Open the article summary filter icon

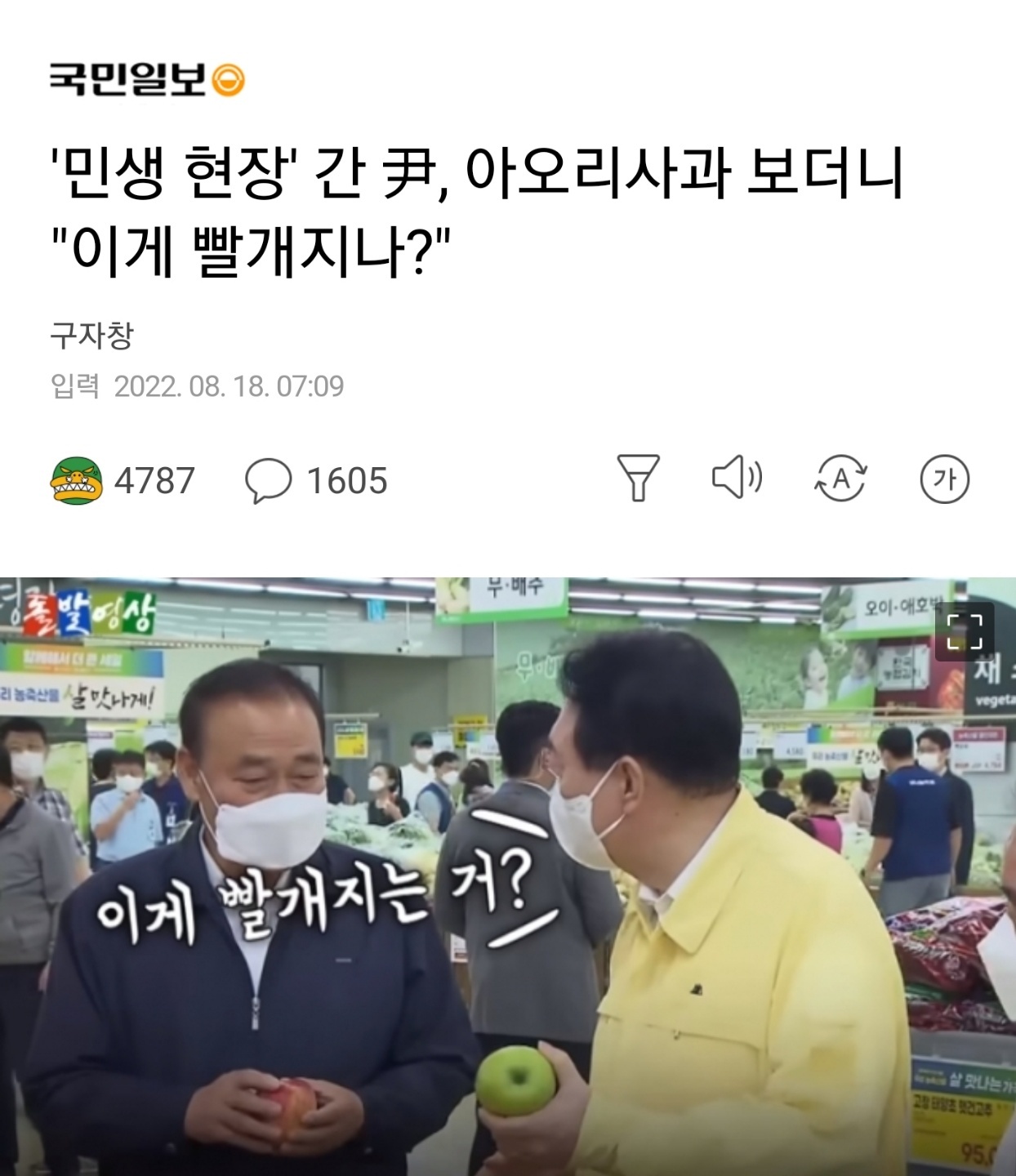[638, 479]
